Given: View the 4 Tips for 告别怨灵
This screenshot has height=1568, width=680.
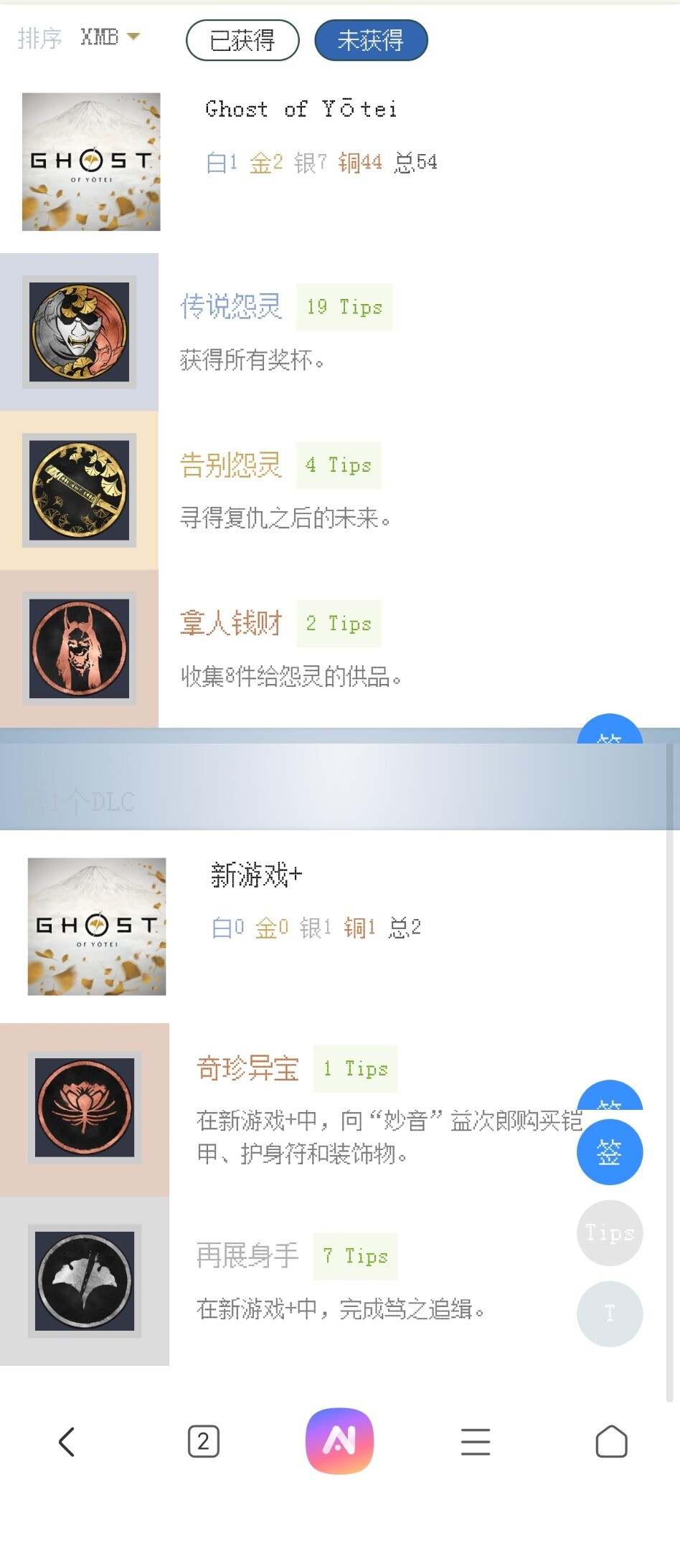Looking at the screenshot, I should click(339, 465).
